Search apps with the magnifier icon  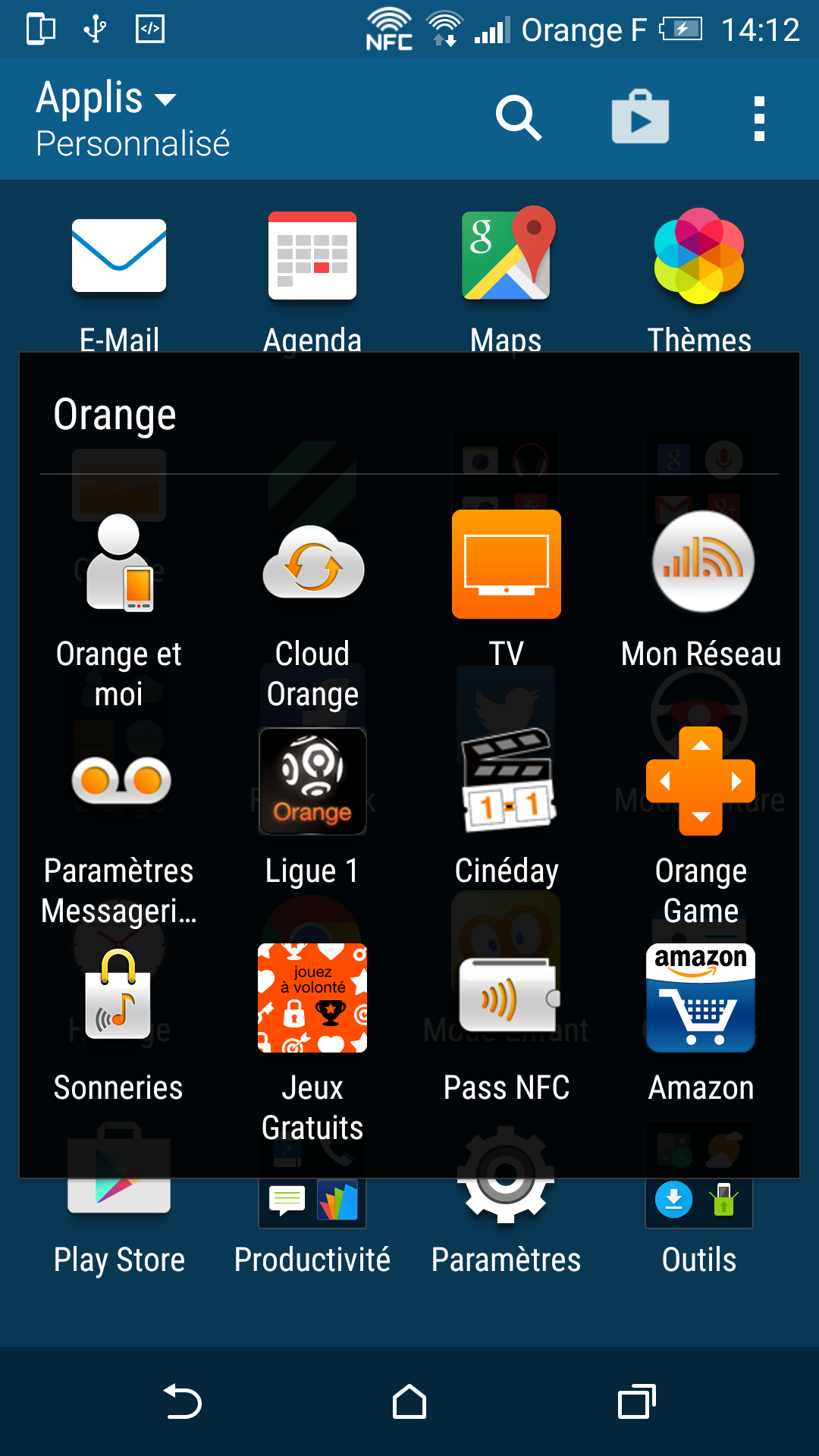pos(519,118)
